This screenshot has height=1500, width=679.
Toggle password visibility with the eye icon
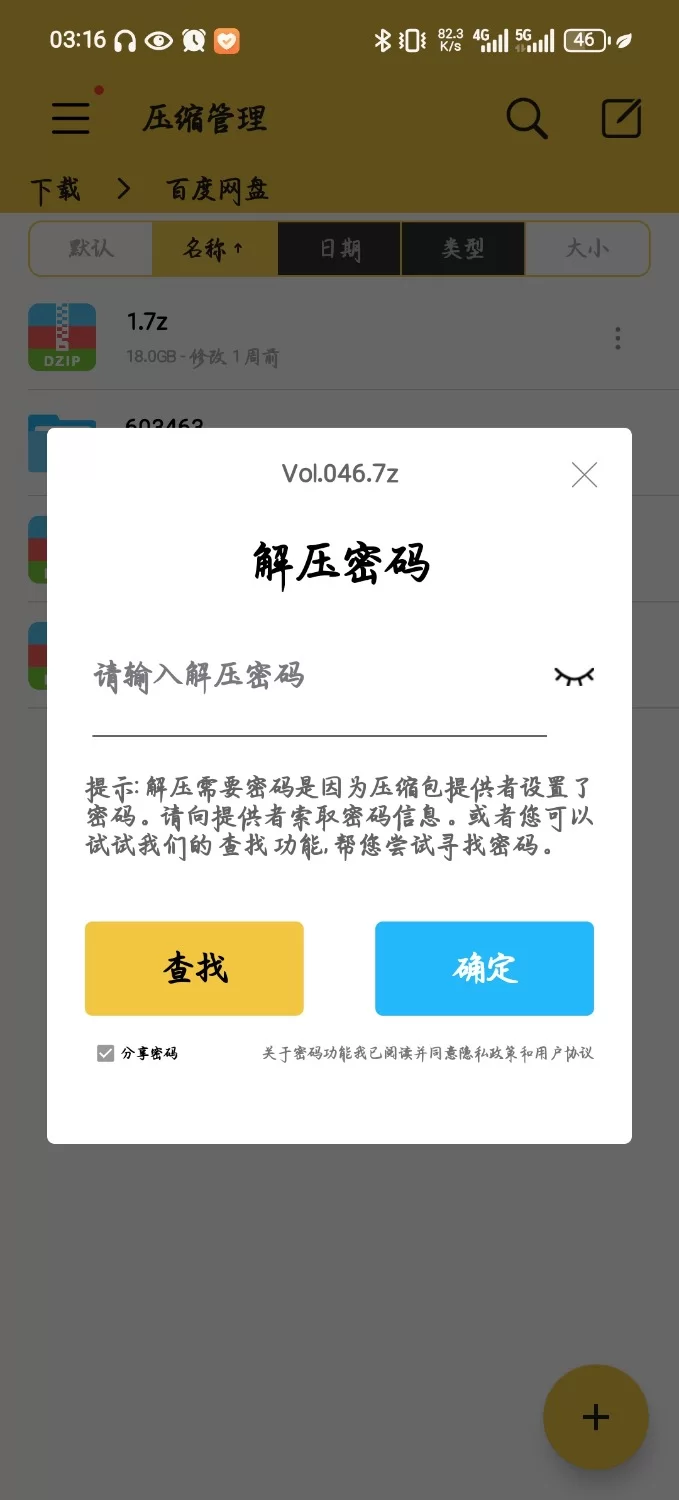click(574, 677)
